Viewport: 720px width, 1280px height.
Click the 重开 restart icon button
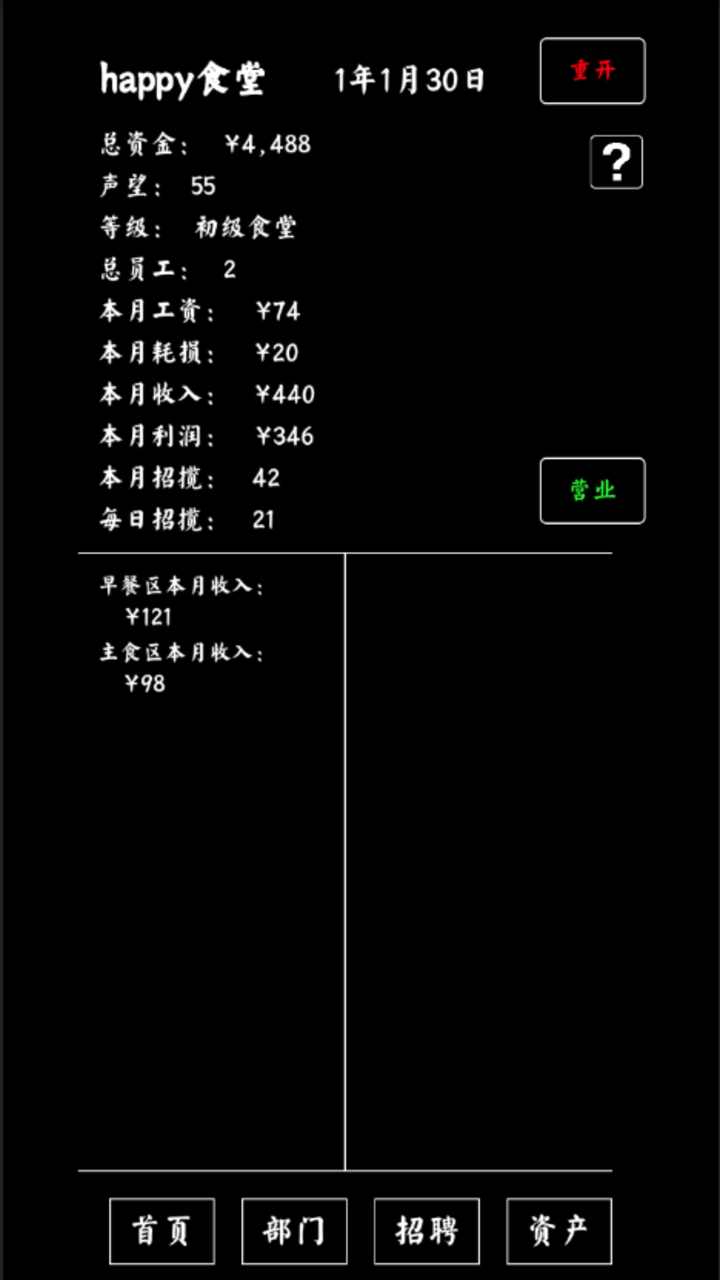592,71
